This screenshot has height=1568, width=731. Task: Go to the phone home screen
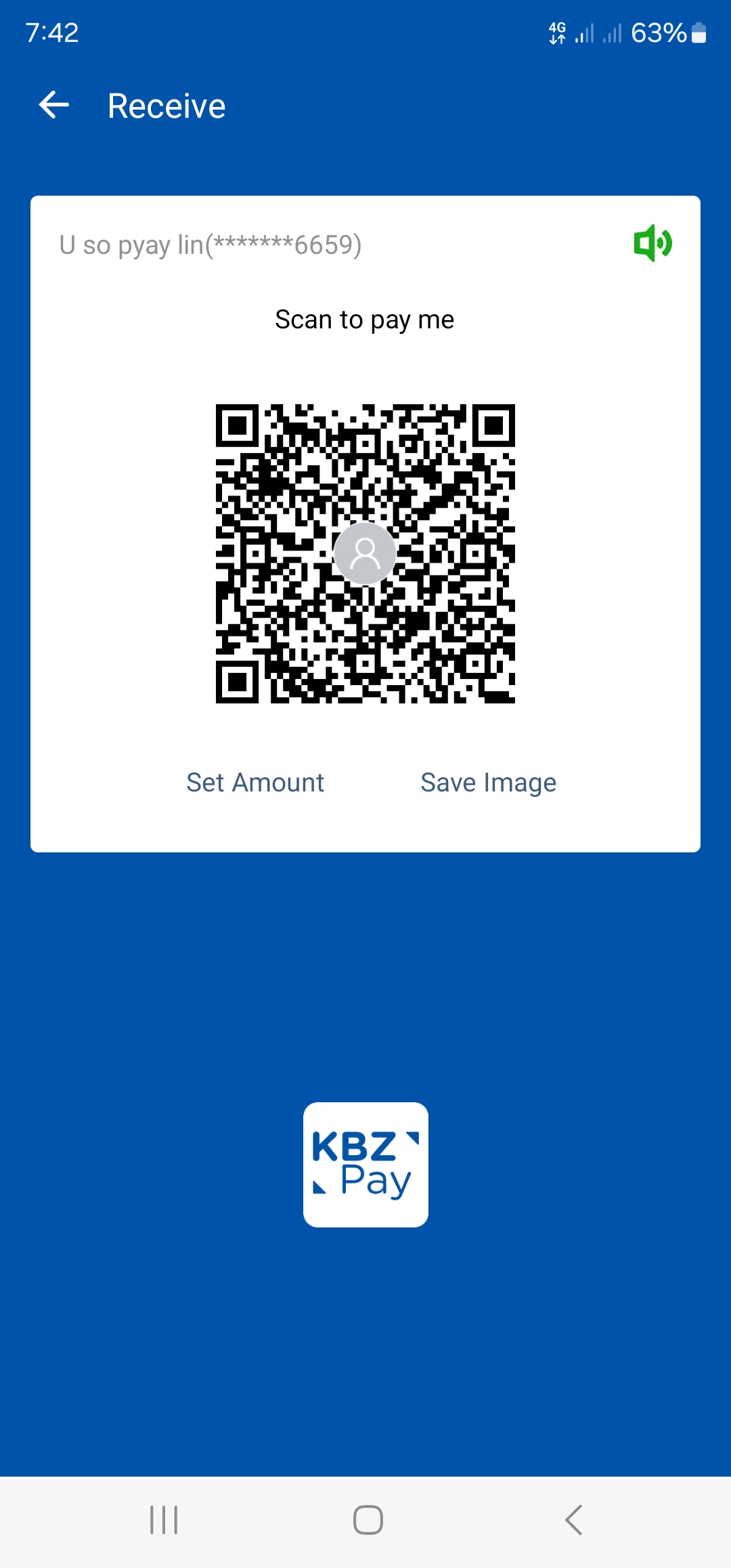point(368,1520)
